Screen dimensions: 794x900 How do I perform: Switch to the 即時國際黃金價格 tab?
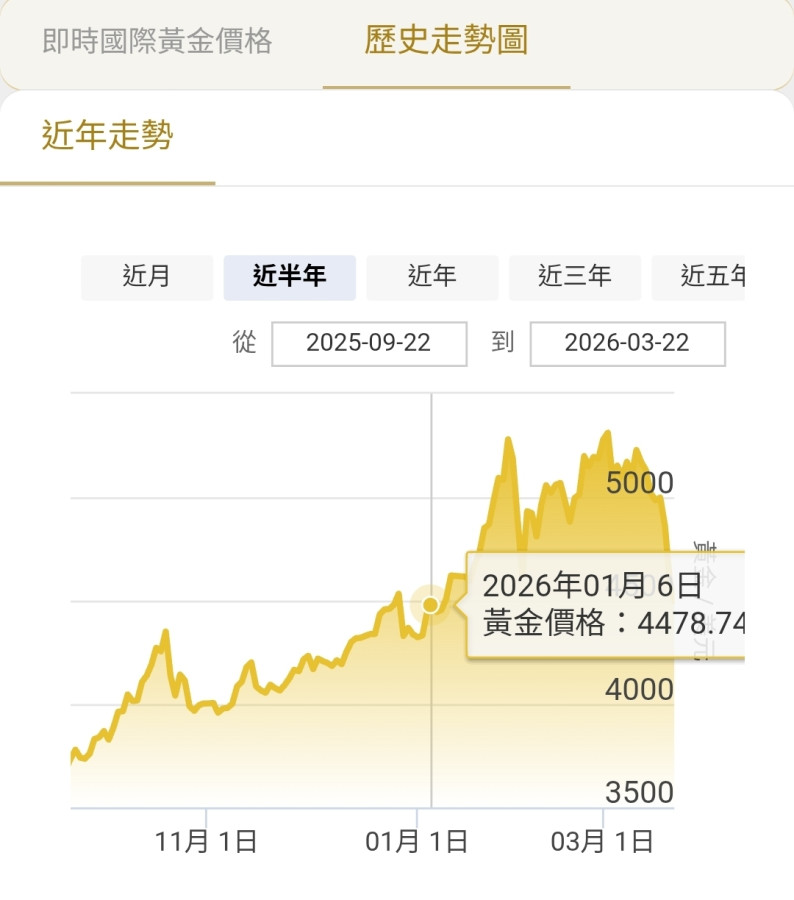click(158, 42)
